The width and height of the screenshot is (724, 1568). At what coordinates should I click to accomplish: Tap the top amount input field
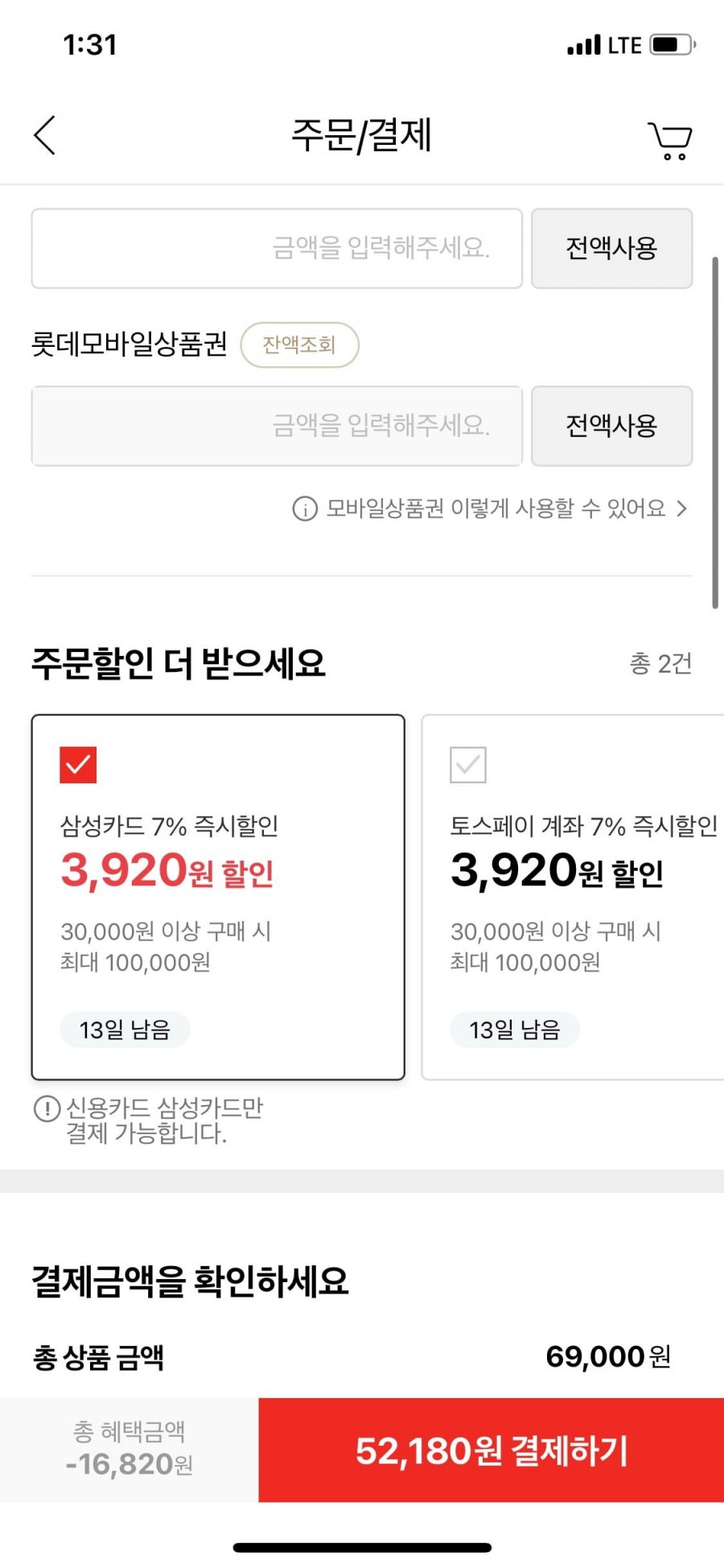[277, 248]
